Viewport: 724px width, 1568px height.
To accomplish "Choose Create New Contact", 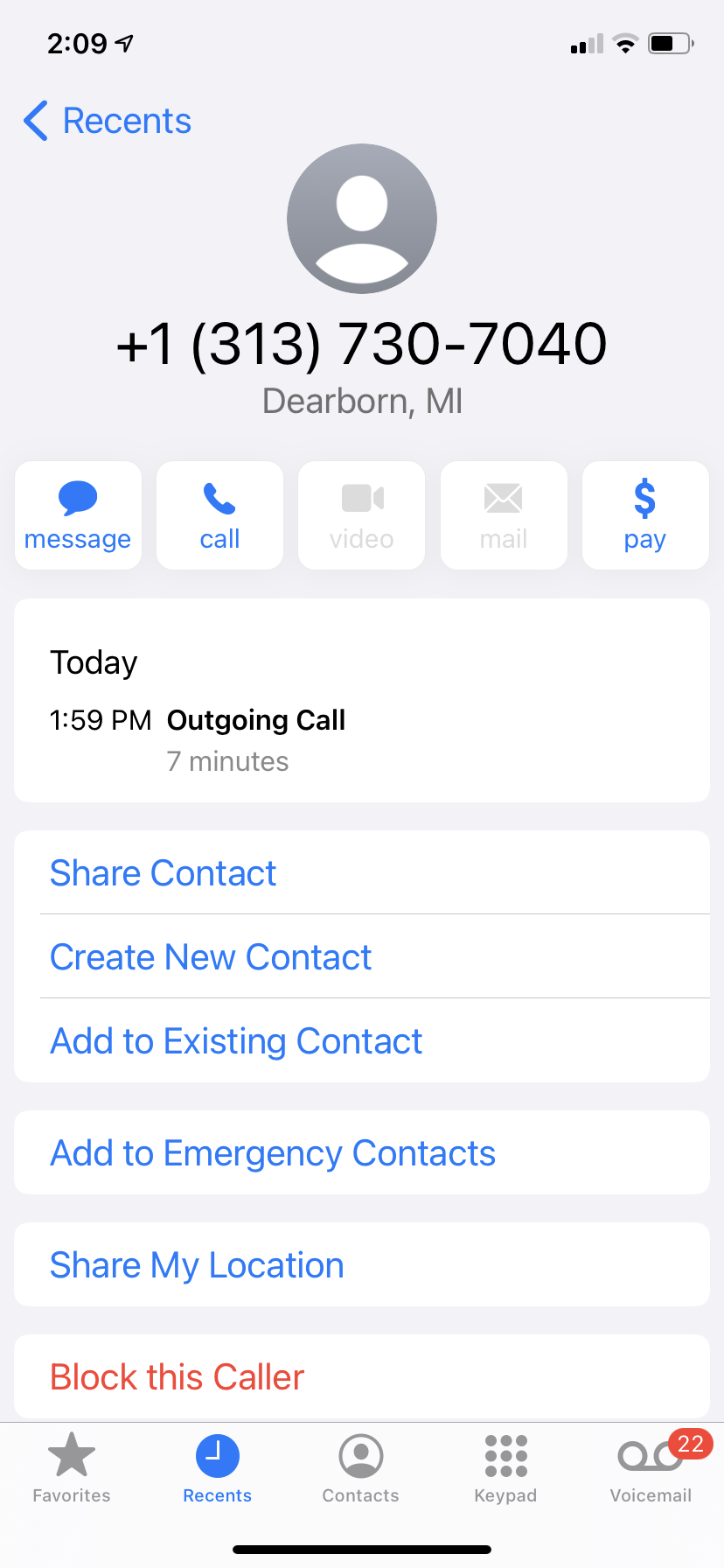I will pyautogui.click(x=211, y=957).
